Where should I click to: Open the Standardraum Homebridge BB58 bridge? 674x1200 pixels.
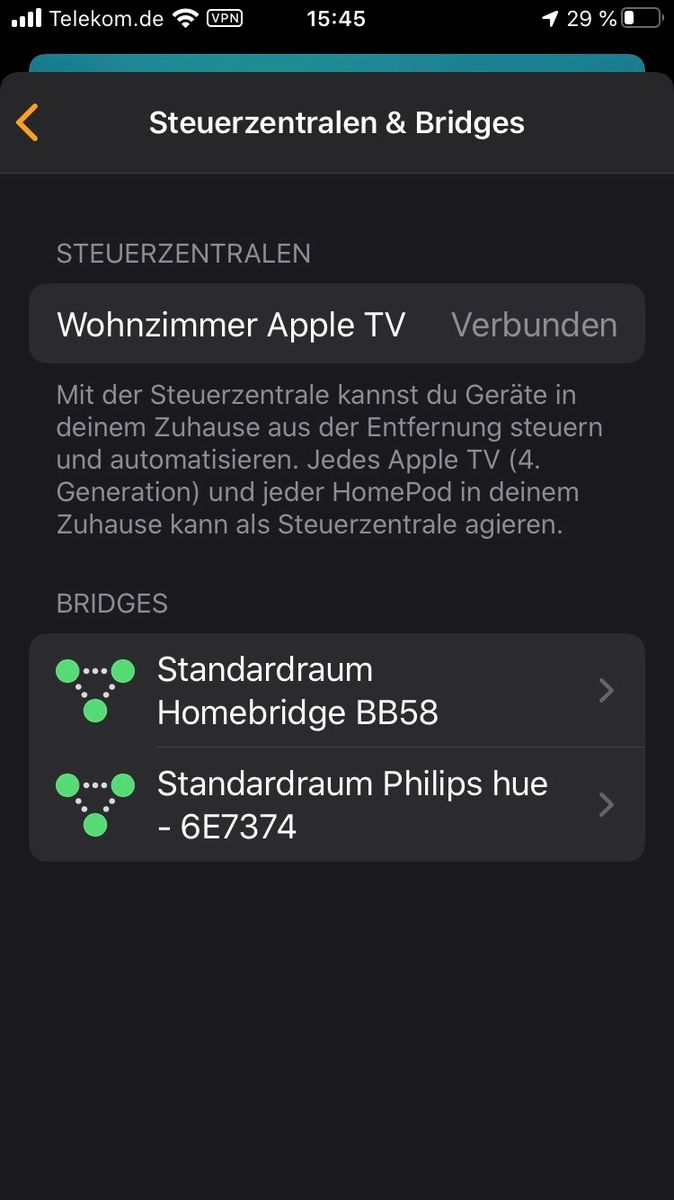(x=336, y=691)
